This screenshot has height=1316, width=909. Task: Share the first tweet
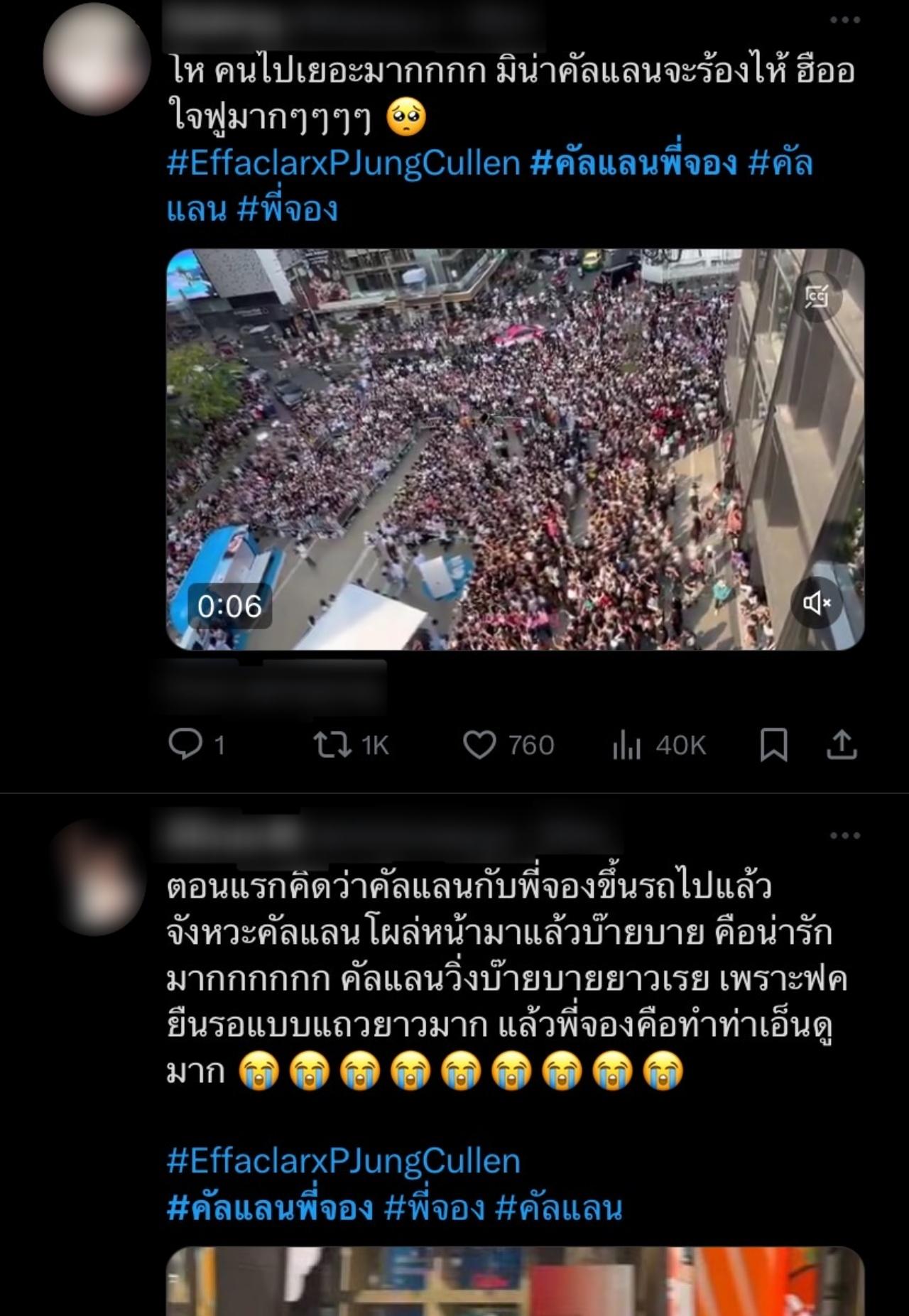[842, 745]
